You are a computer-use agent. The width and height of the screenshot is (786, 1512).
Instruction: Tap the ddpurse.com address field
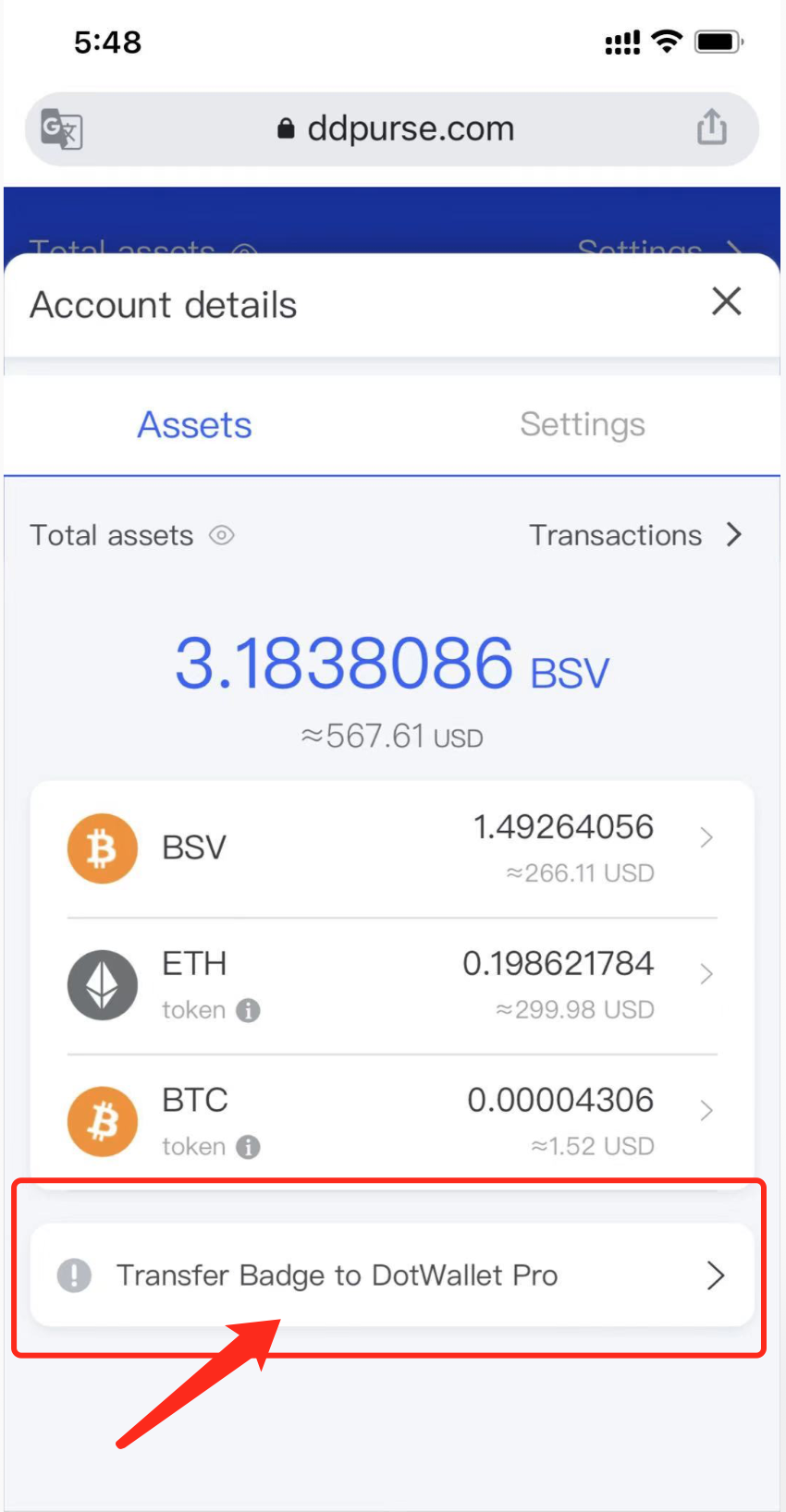[x=396, y=128]
